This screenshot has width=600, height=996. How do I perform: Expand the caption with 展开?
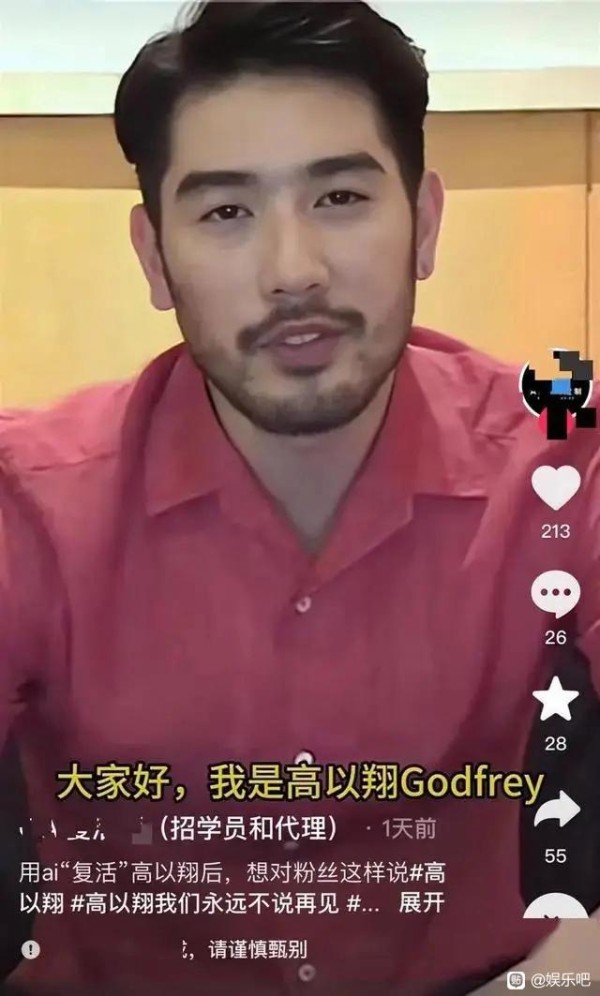pyautogui.click(x=421, y=903)
